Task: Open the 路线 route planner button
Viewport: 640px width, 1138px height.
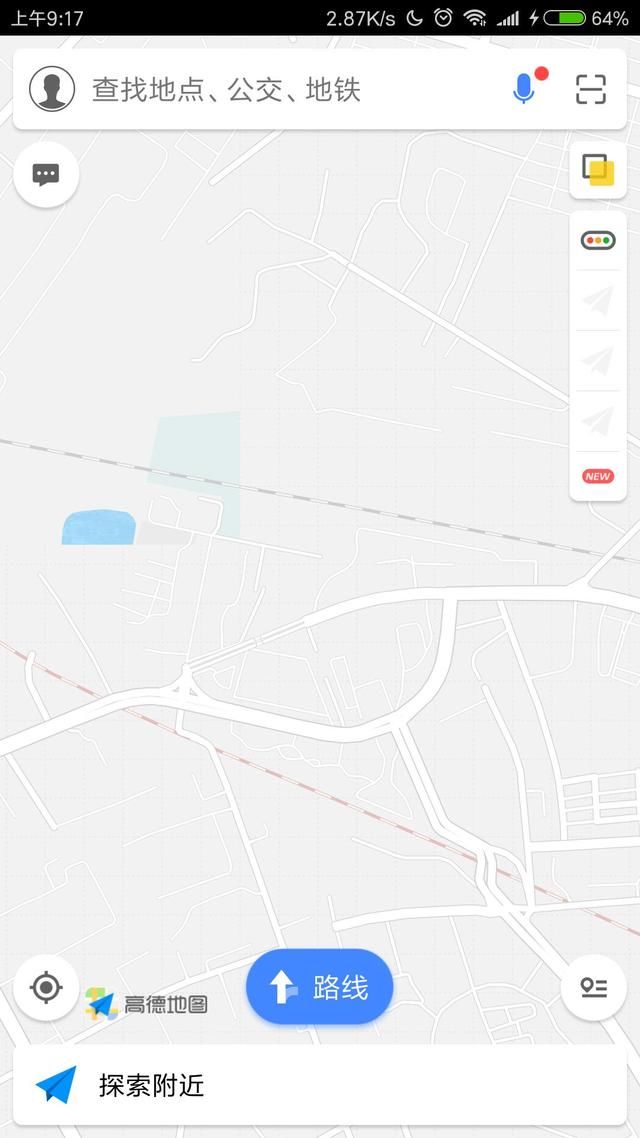Action: (320, 987)
